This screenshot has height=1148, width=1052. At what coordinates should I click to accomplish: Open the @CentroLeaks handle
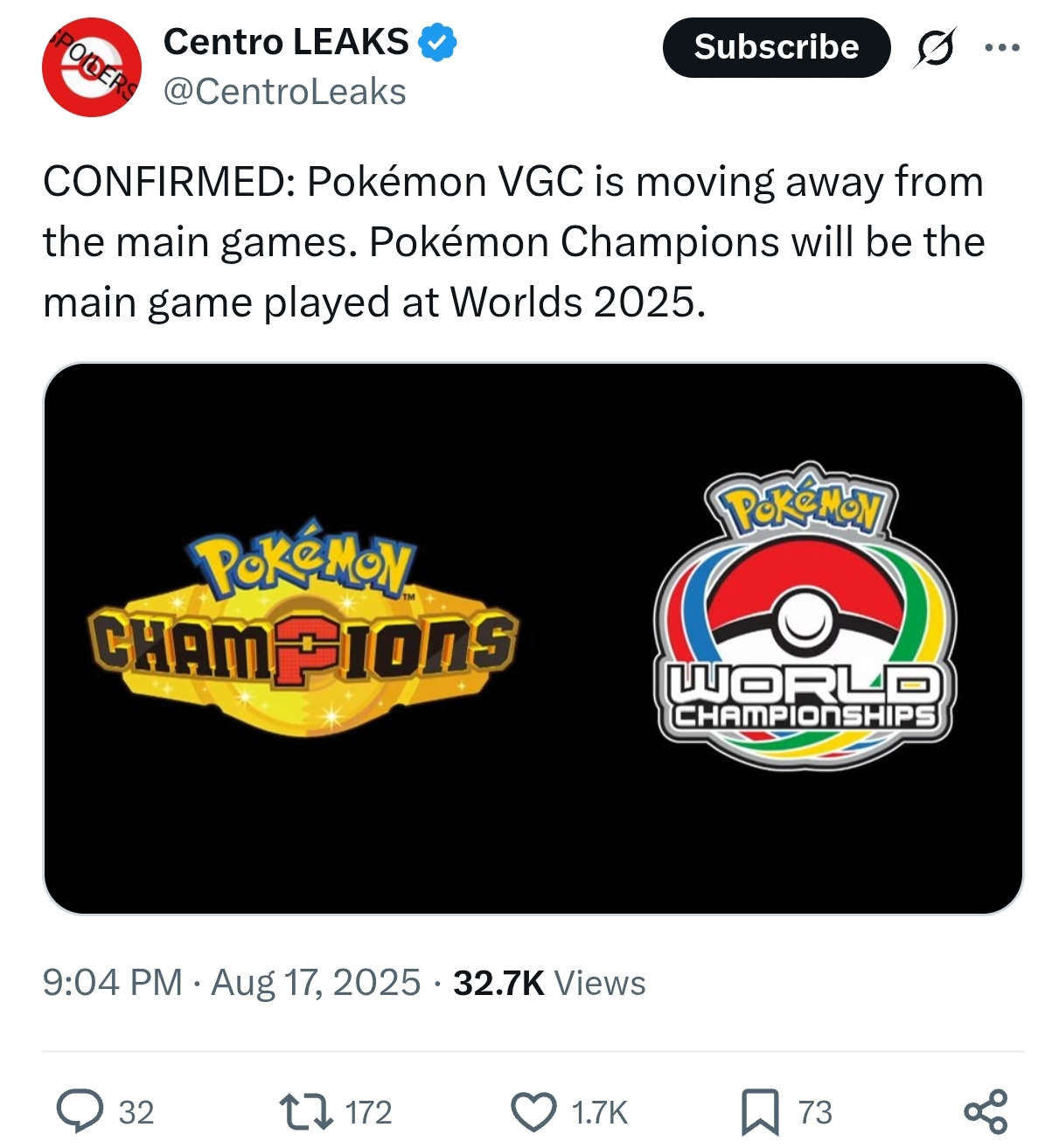tap(285, 92)
